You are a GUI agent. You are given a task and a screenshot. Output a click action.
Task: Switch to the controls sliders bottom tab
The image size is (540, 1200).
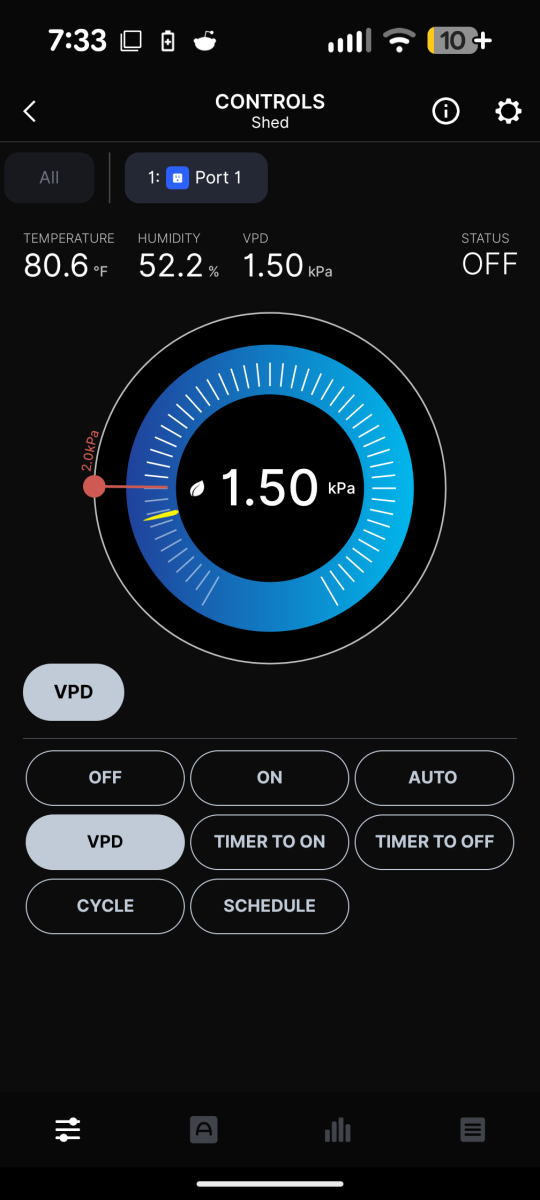pyautogui.click(x=68, y=1130)
